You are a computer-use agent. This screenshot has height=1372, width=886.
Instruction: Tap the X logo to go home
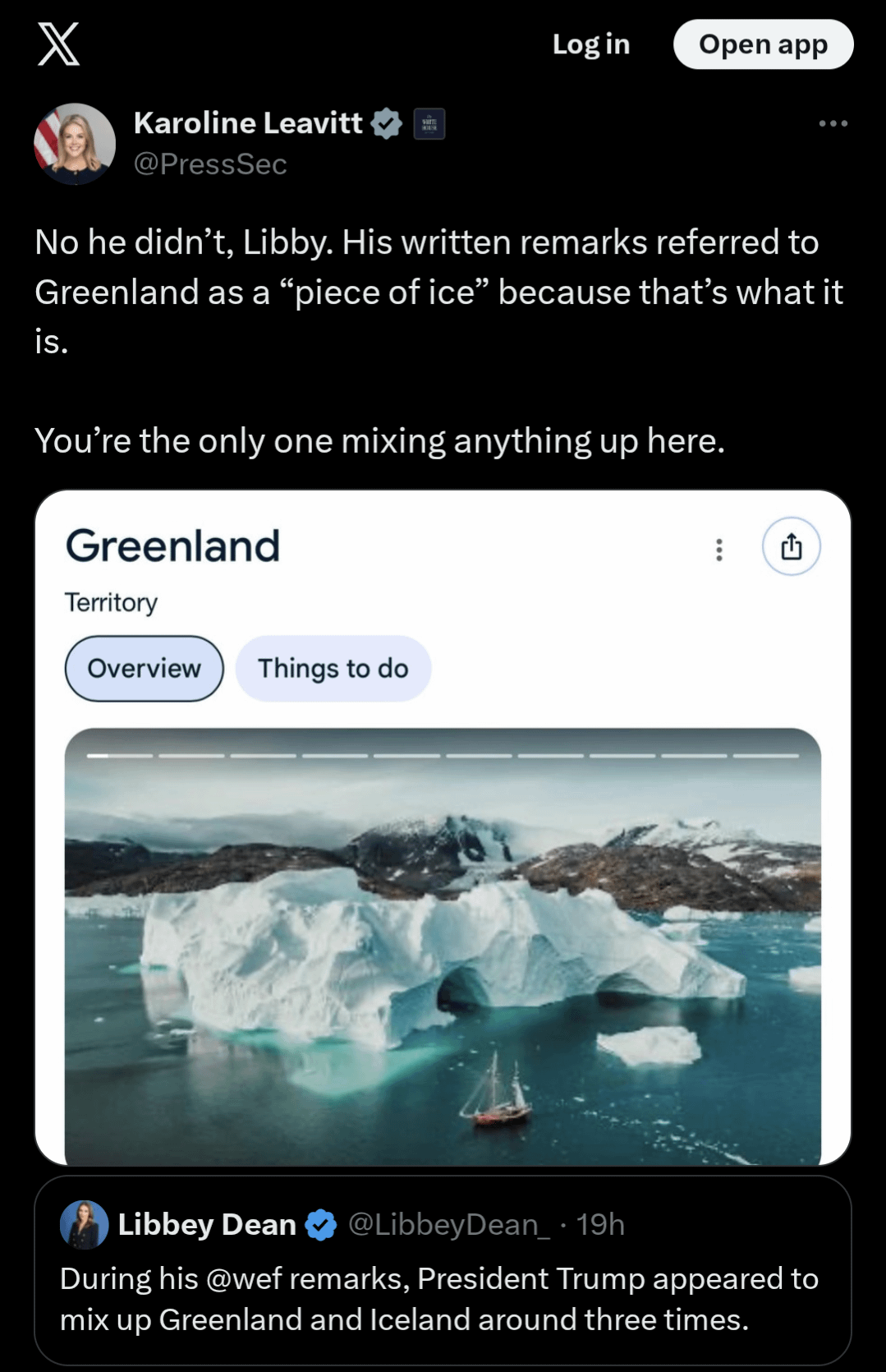(58, 44)
